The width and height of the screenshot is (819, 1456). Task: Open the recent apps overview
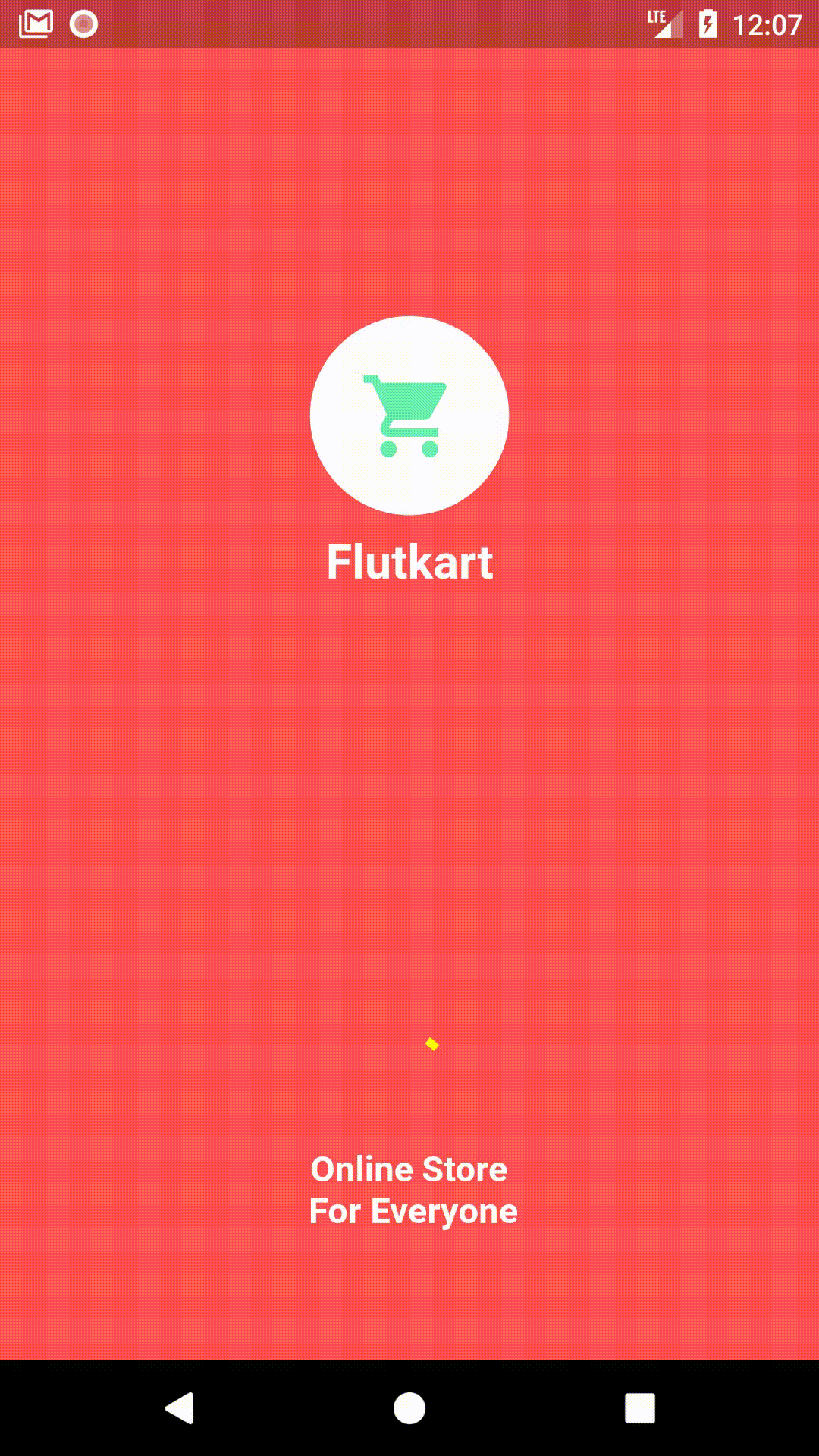[x=639, y=1408]
